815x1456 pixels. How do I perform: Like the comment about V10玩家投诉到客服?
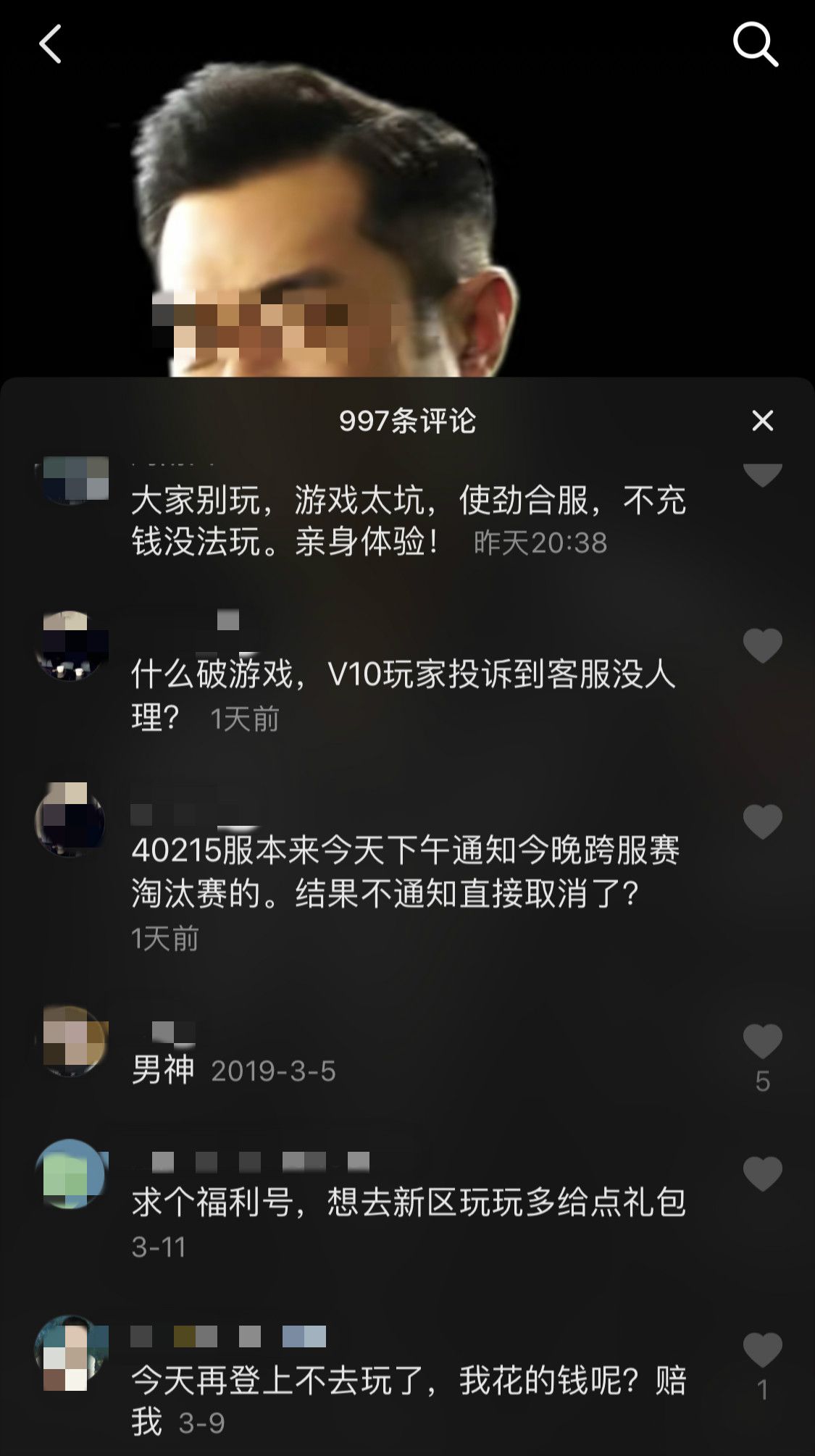[762, 645]
